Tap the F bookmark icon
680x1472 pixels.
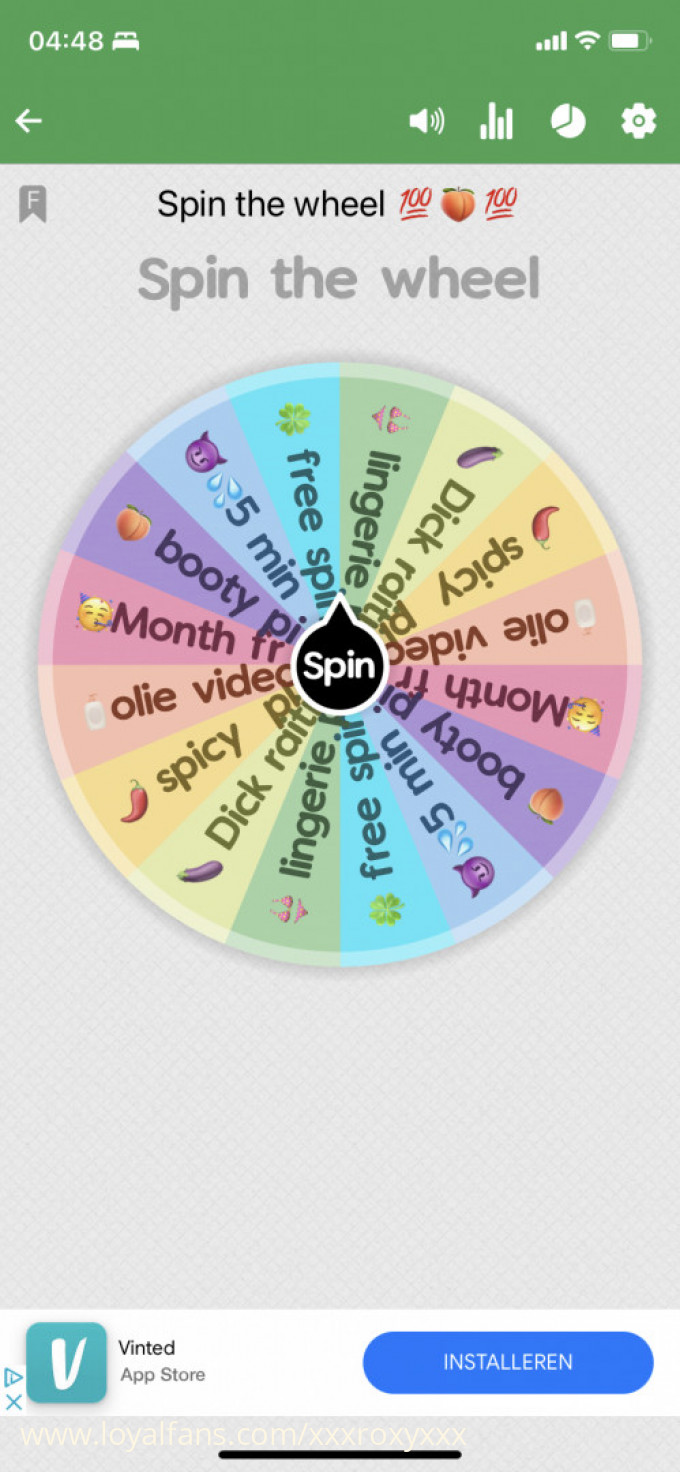pos(32,204)
